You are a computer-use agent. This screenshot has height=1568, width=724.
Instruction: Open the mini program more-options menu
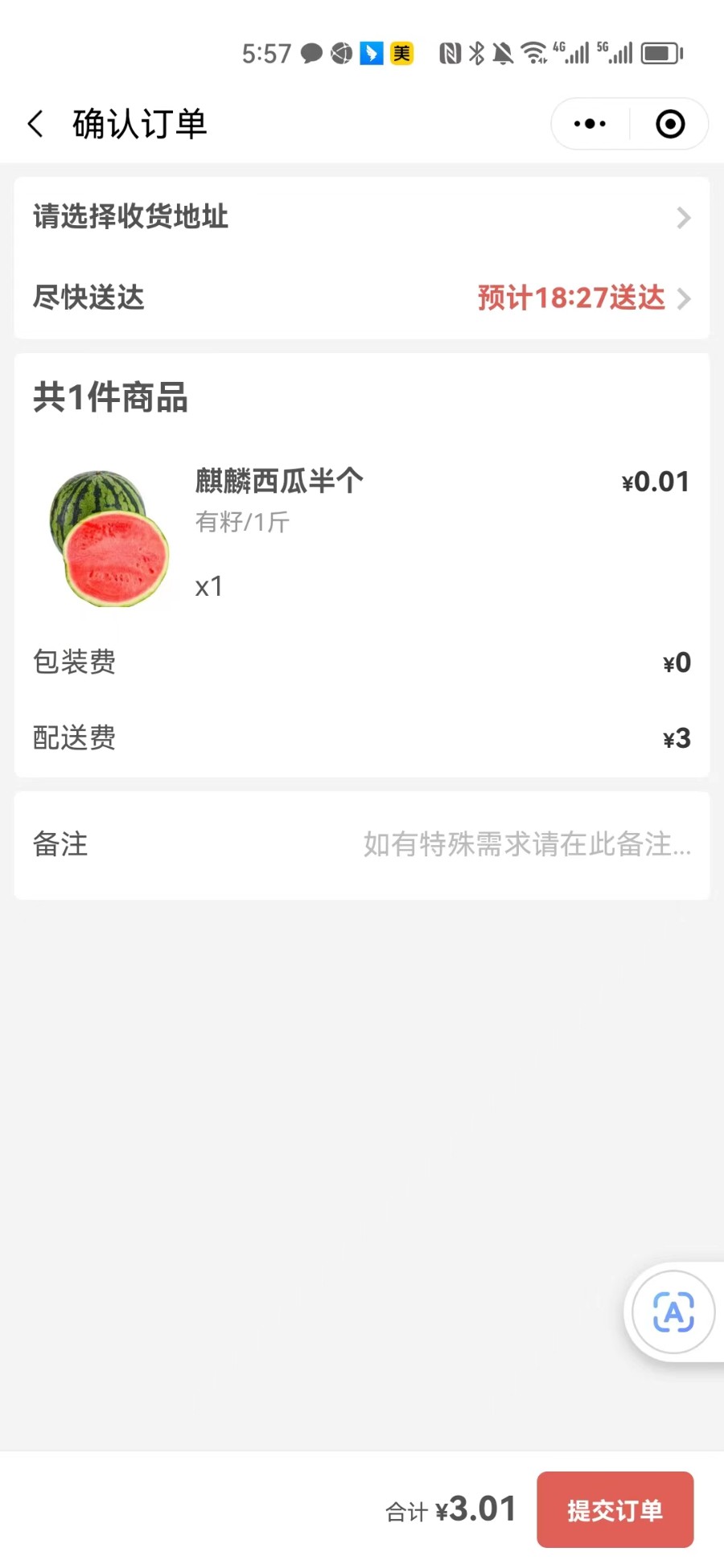pyautogui.click(x=590, y=124)
